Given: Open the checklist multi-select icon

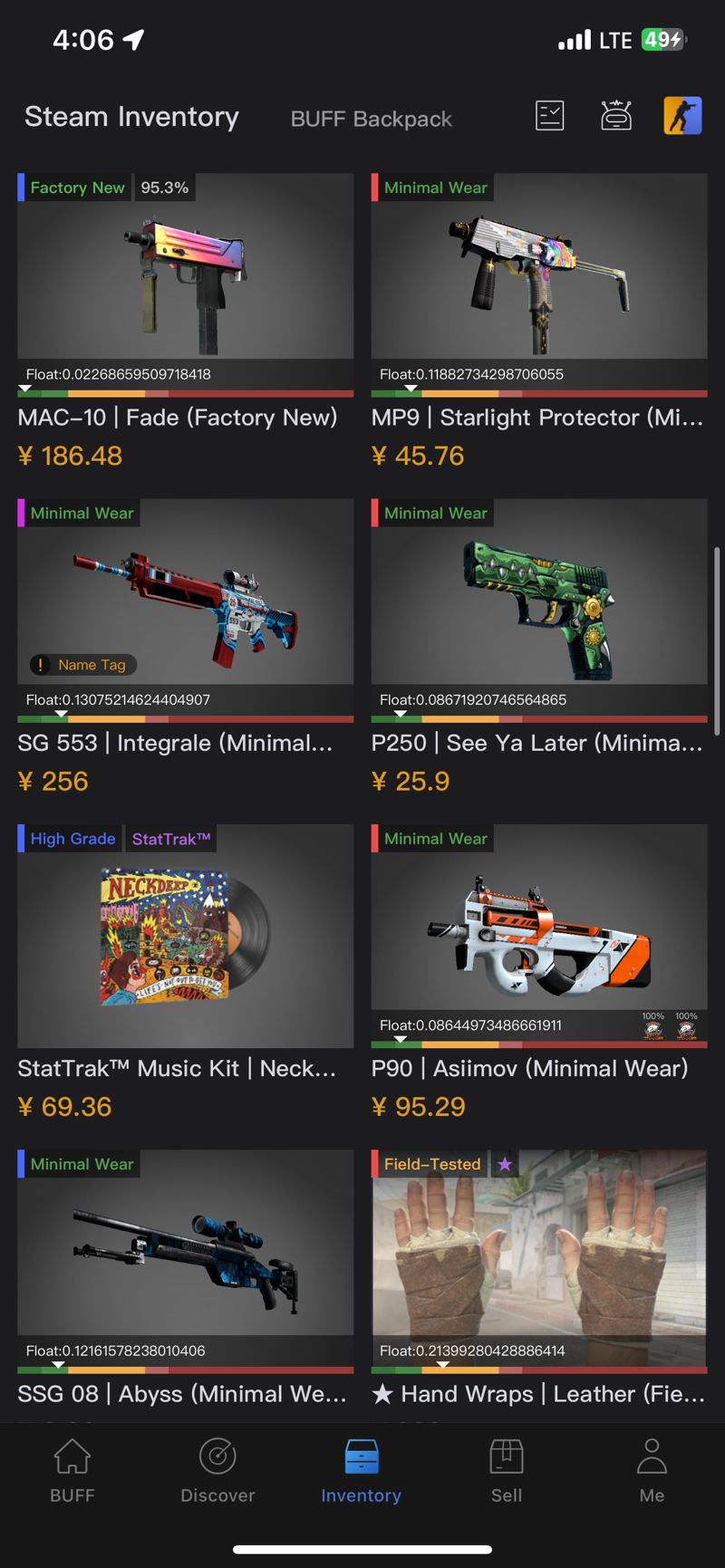Looking at the screenshot, I should pyautogui.click(x=550, y=116).
